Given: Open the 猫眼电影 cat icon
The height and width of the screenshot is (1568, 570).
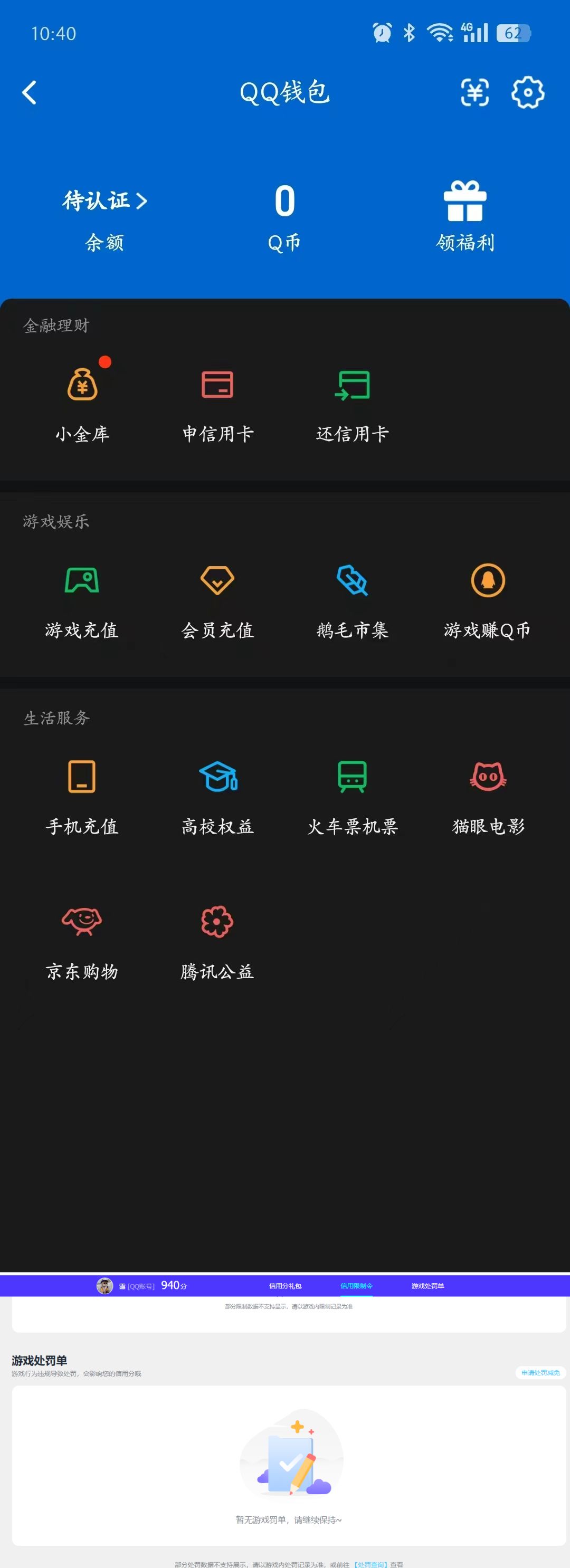Looking at the screenshot, I should point(487,778).
